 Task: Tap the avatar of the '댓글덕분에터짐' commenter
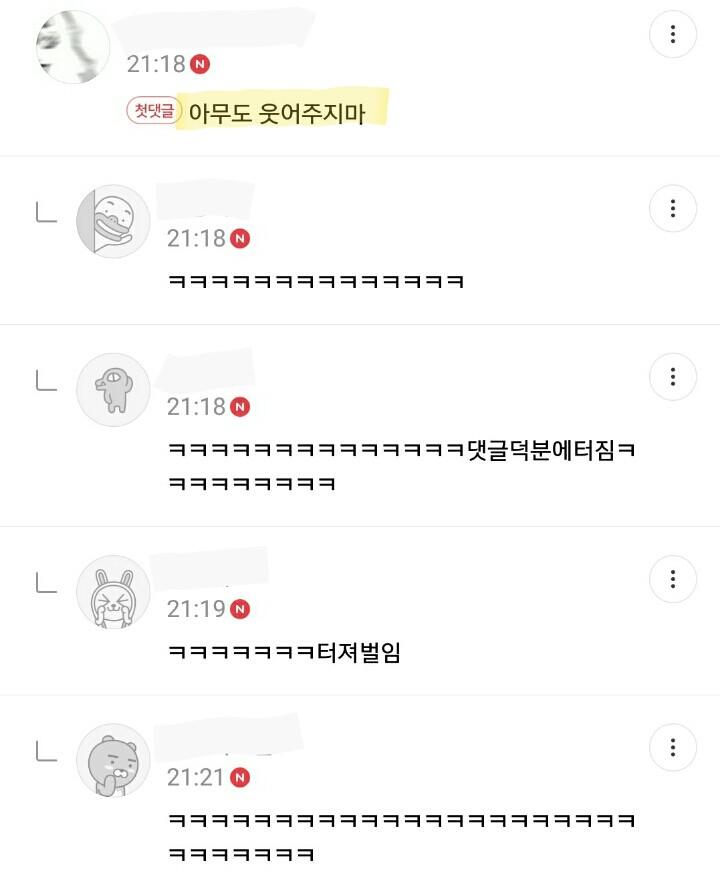(113, 390)
